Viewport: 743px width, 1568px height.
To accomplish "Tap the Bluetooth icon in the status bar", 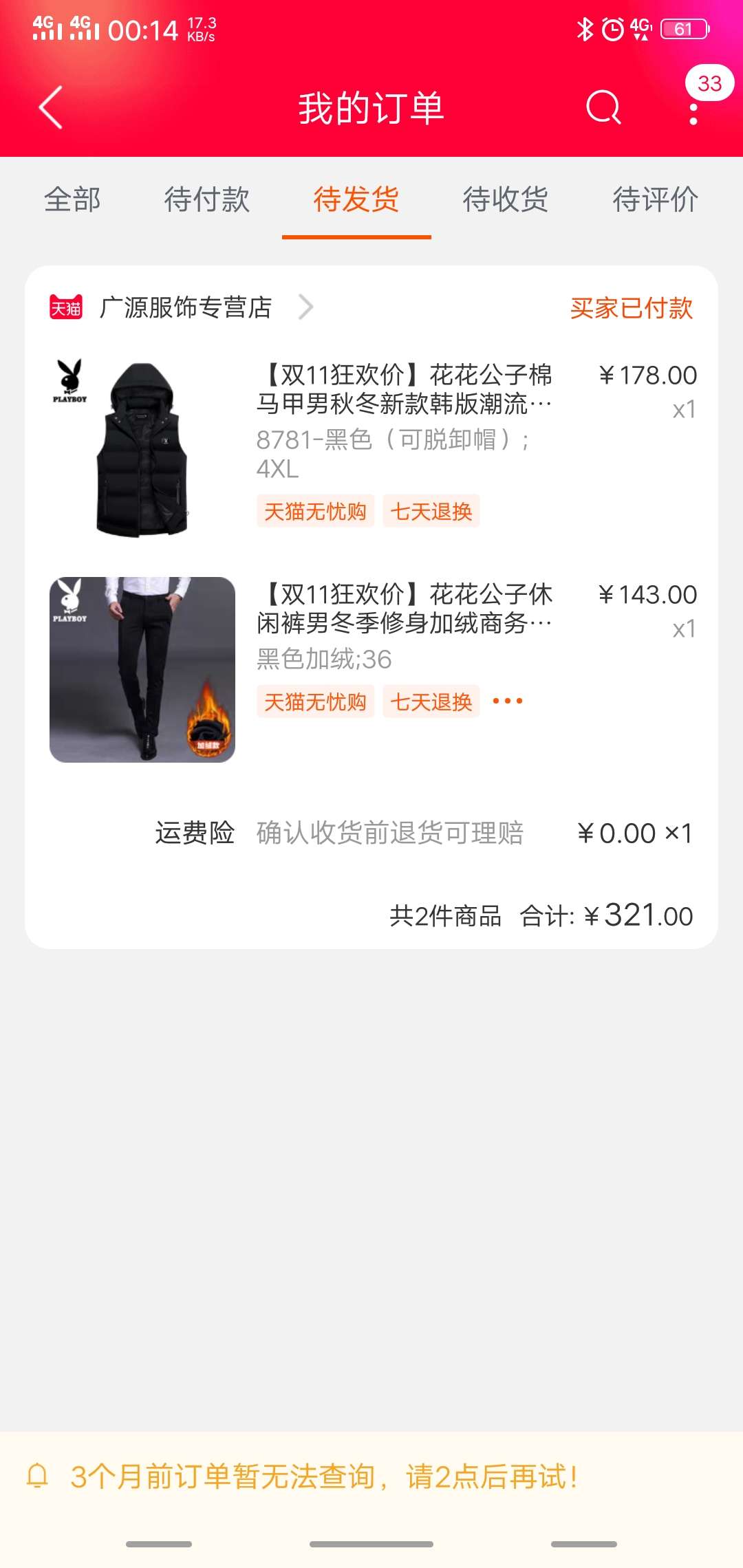I will click(584, 28).
